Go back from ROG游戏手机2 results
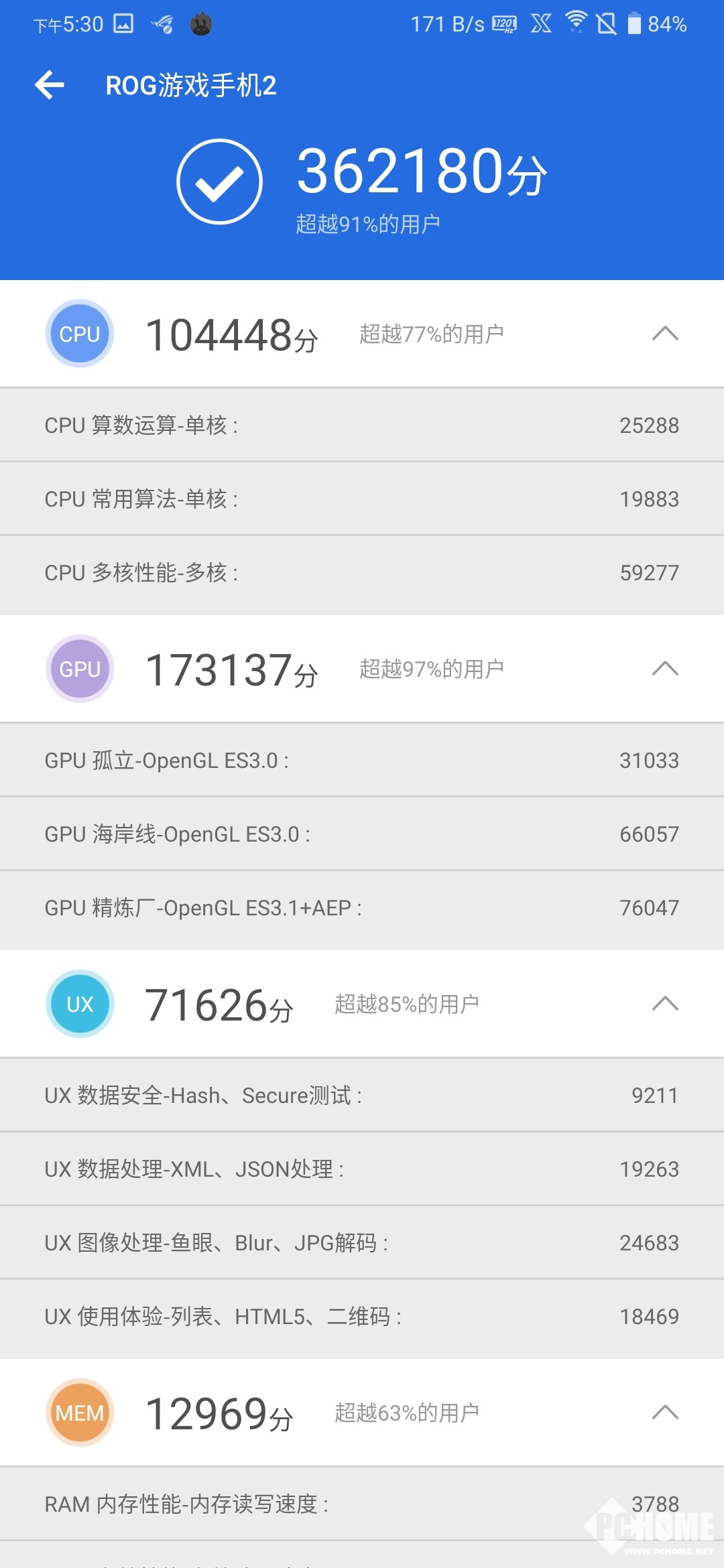 click(50, 85)
